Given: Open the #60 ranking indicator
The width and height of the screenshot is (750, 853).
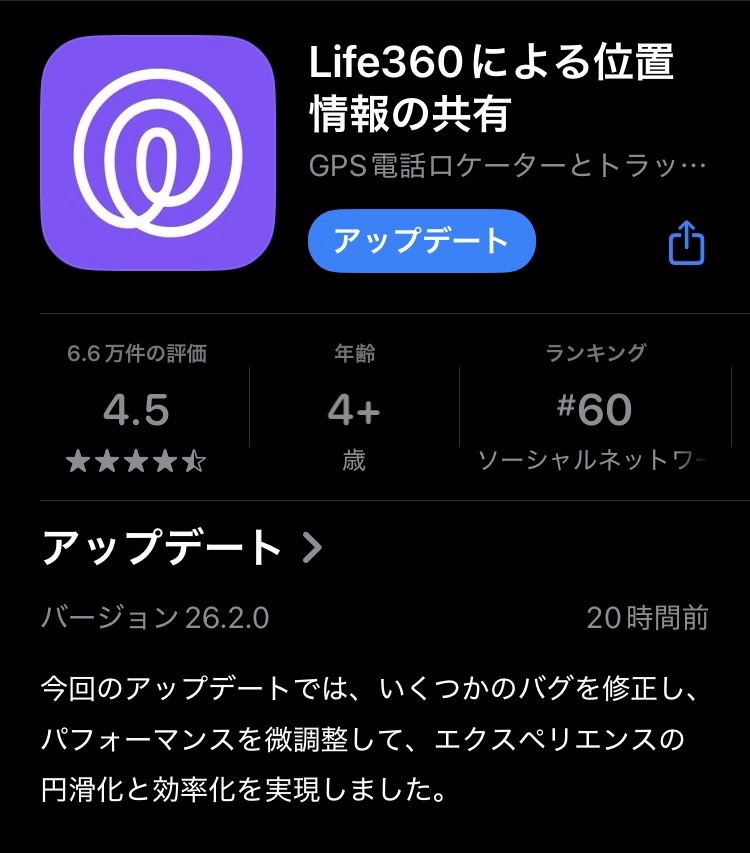Looking at the screenshot, I should pos(595,407).
